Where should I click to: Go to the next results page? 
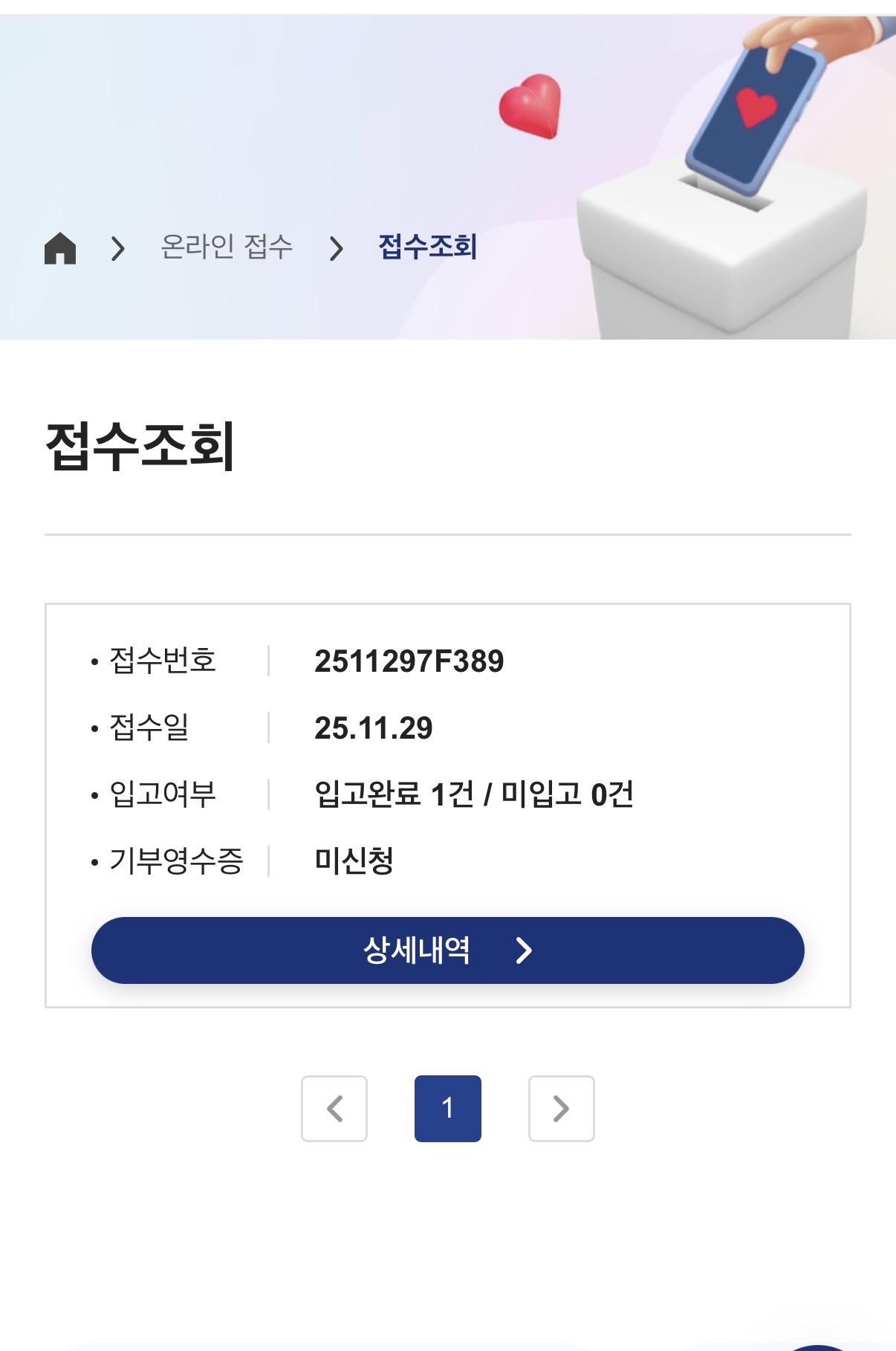561,1108
